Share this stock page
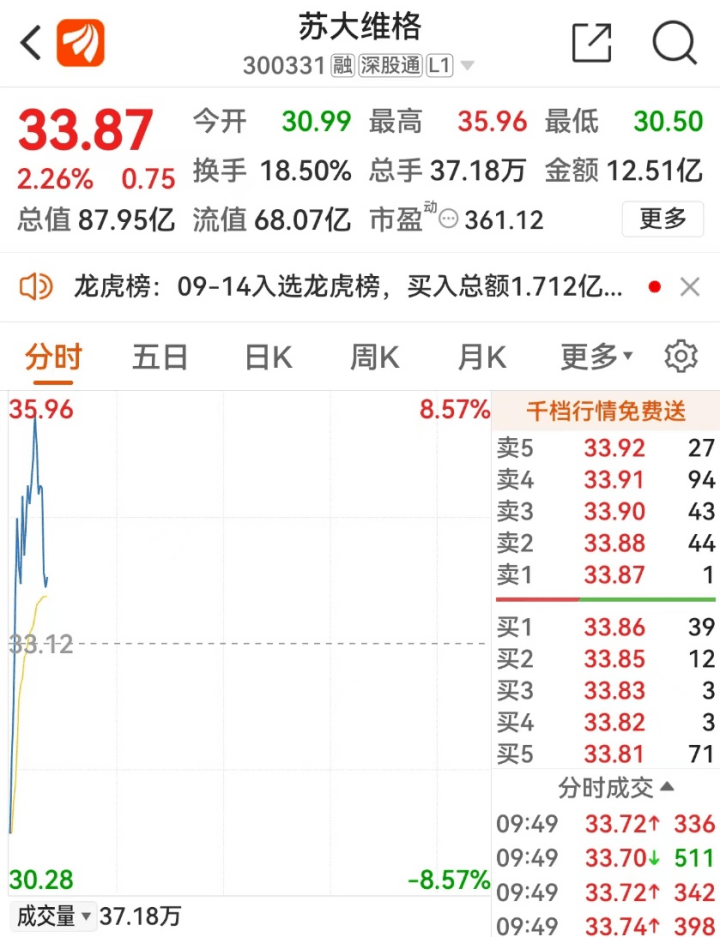Image resolution: width=720 pixels, height=937 pixels. pyautogui.click(x=591, y=43)
